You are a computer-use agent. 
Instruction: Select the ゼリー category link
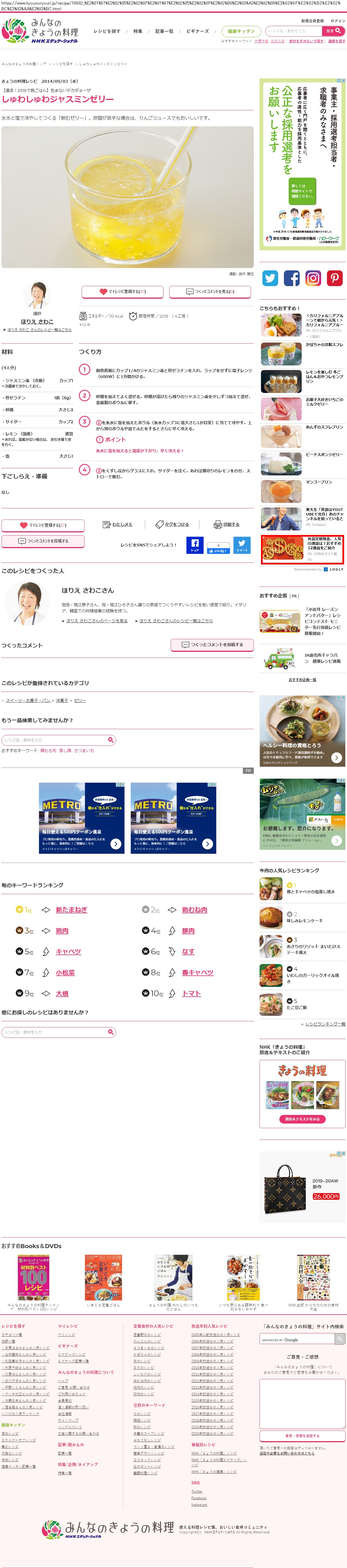click(x=80, y=701)
